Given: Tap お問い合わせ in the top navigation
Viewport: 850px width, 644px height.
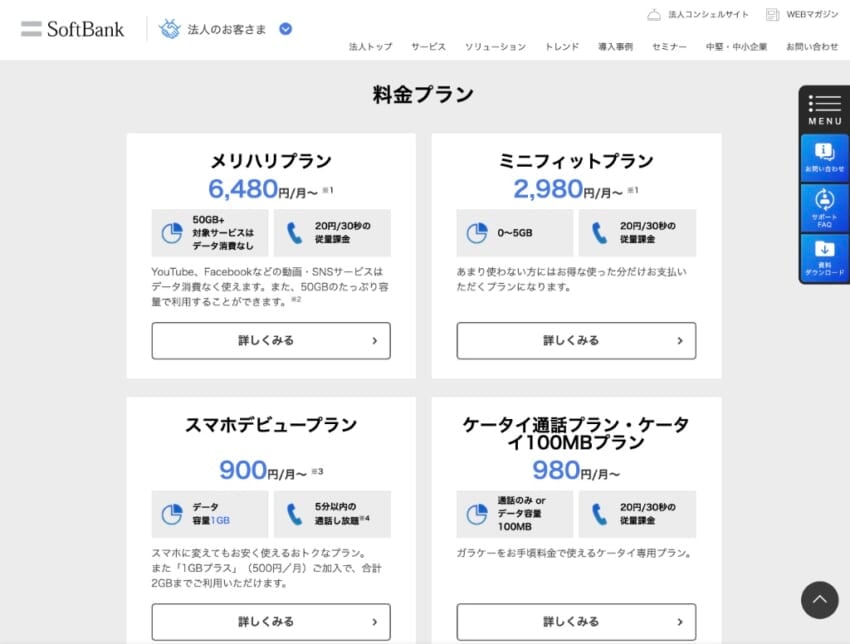Looking at the screenshot, I should point(811,47).
